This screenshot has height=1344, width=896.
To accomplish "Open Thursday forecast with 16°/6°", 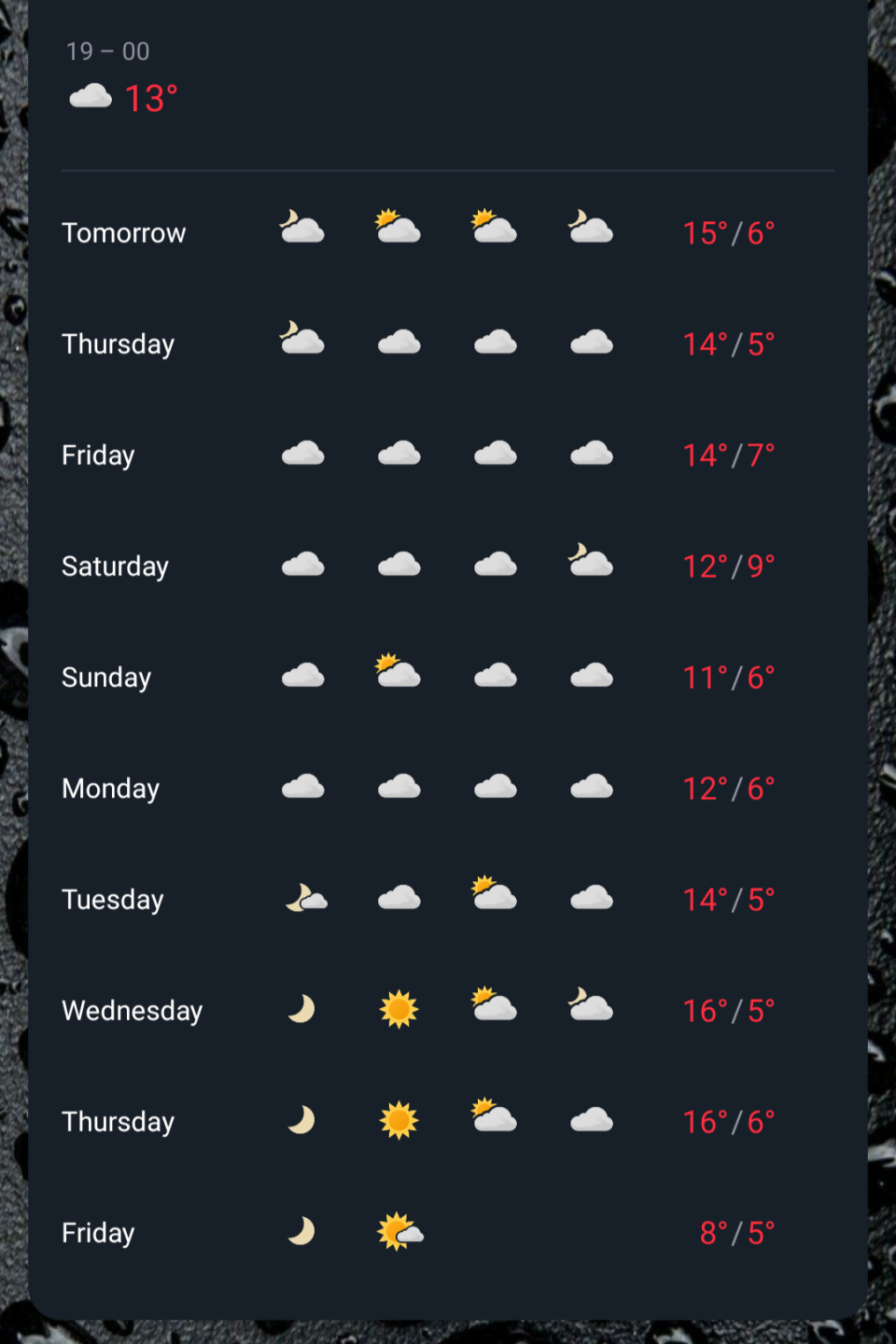I will coord(119,1121).
